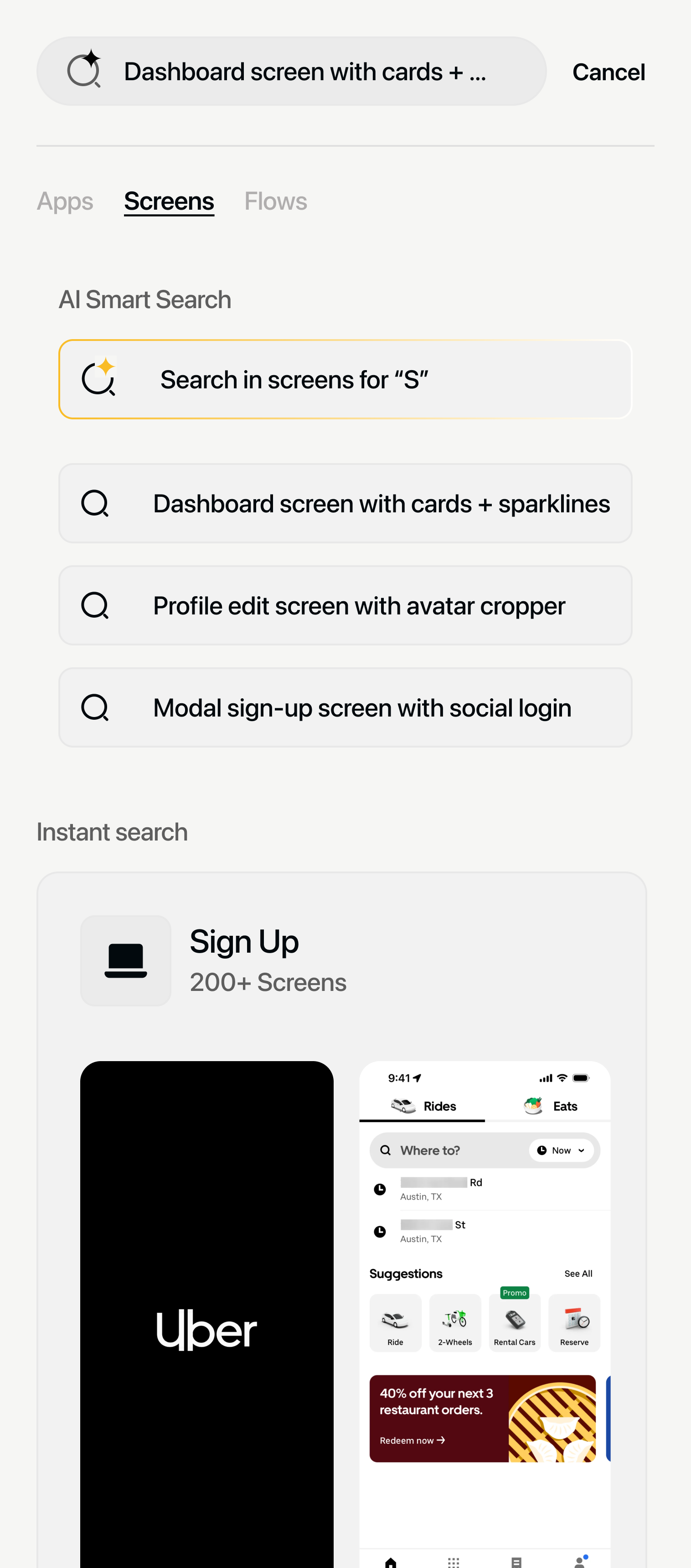The width and height of the screenshot is (691, 1568).
Task: Select the Screens tab
Action: 169,201
